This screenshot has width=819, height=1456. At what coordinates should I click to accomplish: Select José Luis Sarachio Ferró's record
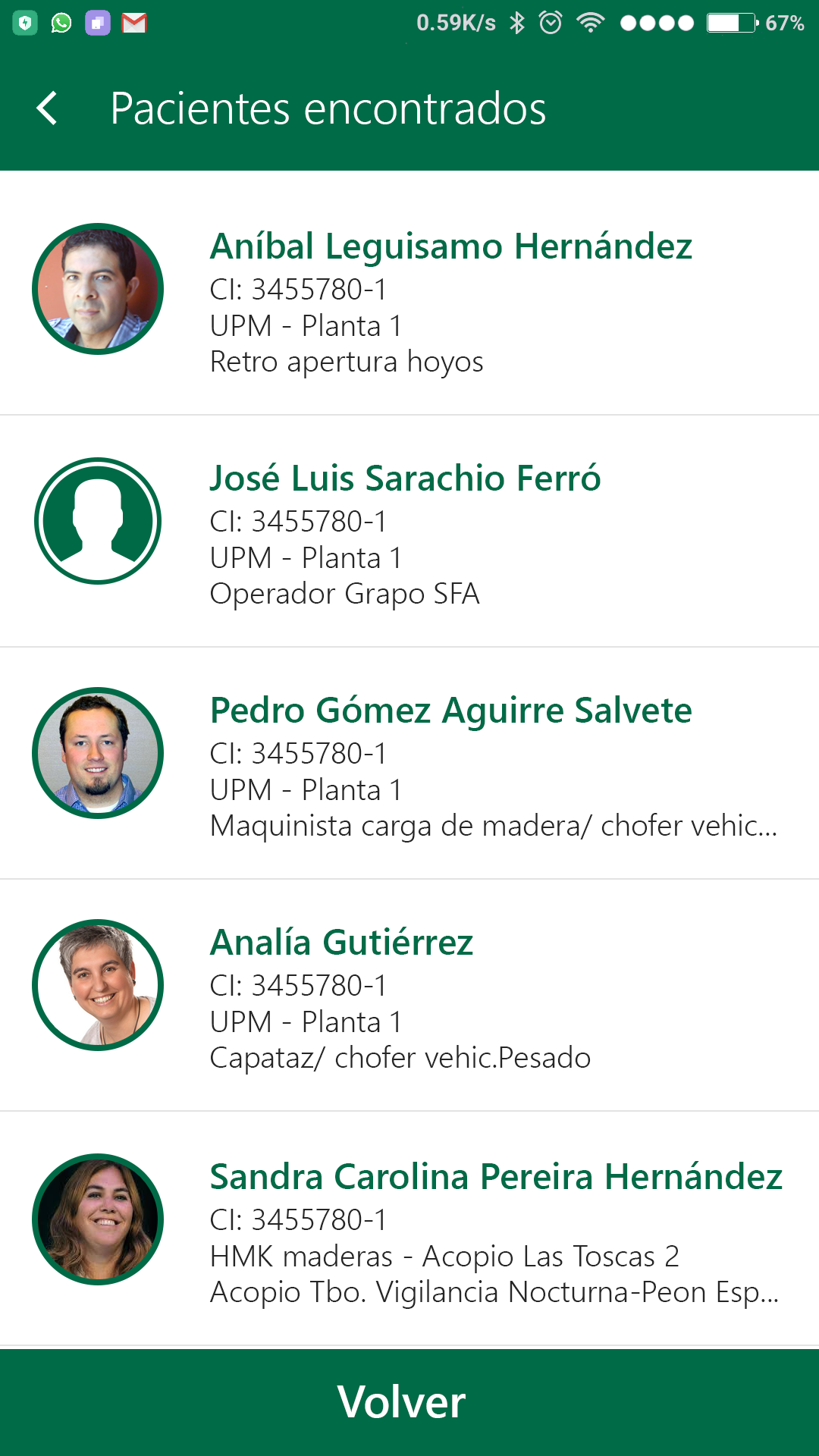coord(405,479)
